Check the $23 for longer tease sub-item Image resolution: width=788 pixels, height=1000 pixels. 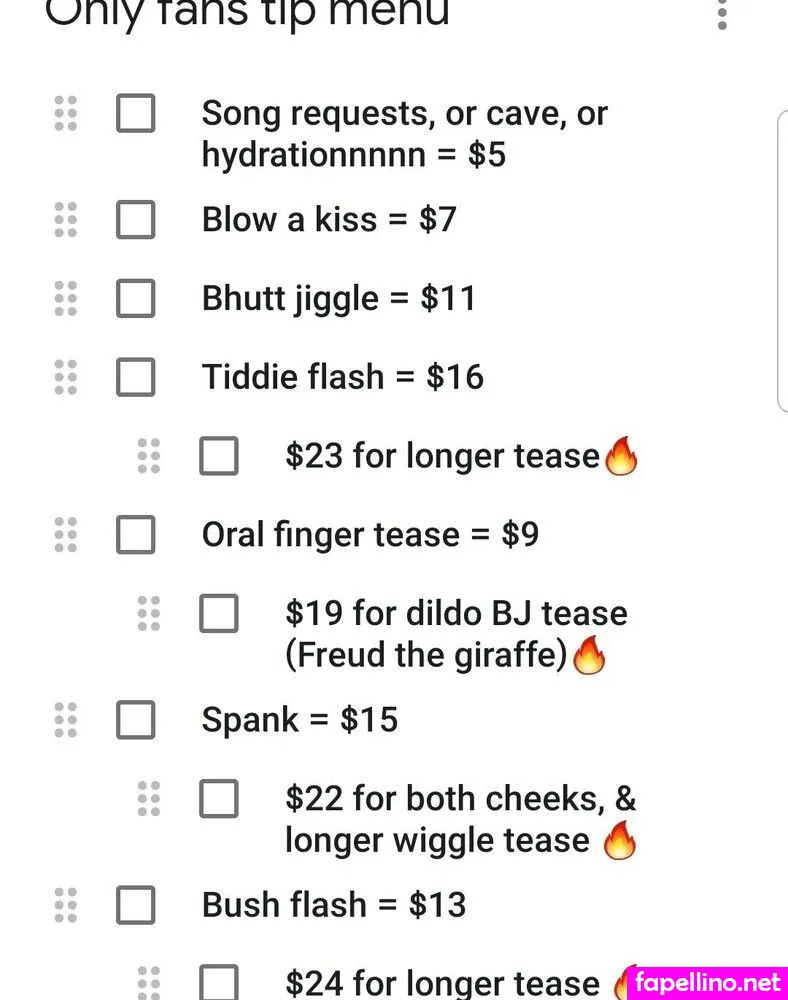coord(219,456)
